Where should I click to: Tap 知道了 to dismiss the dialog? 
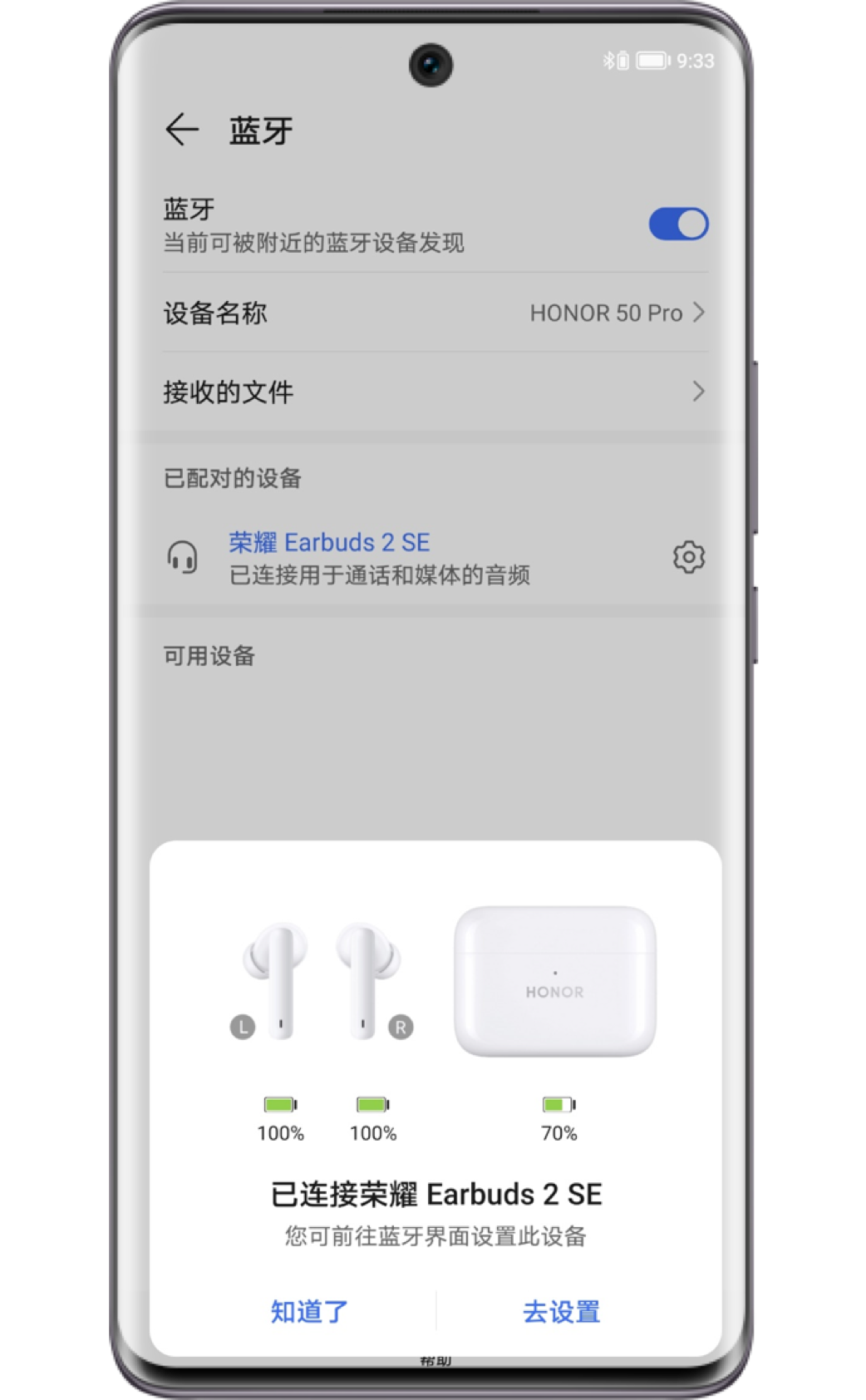(309, 1311)
